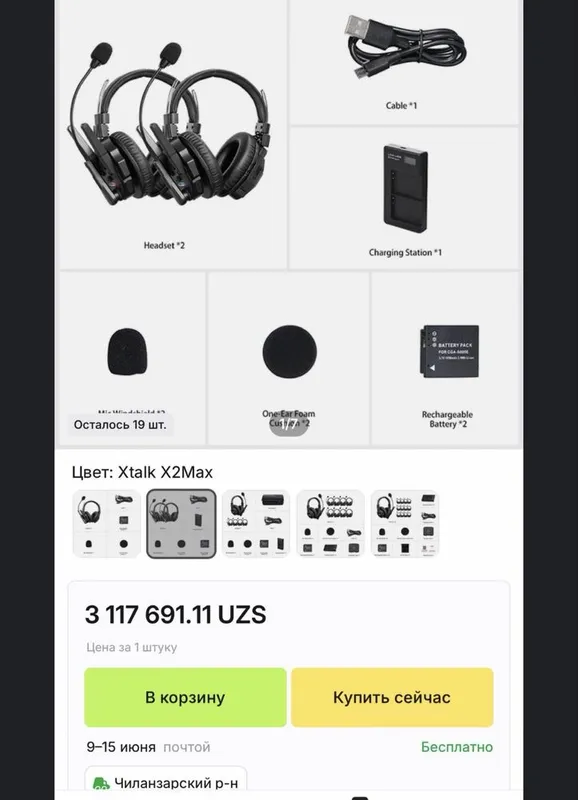Choose the fourth variant with eight earpieces

[x=331, y=524]
